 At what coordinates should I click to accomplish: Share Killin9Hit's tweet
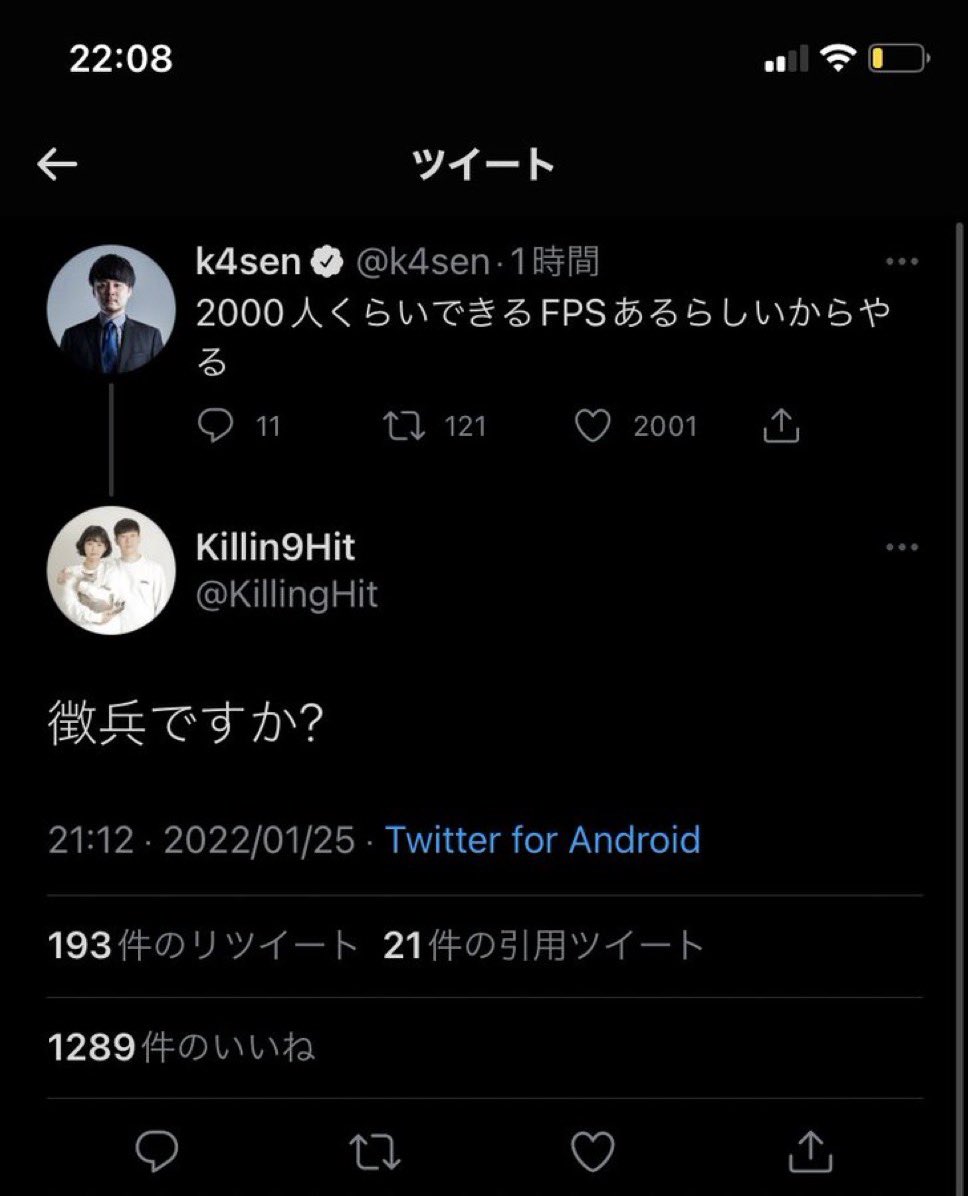click(x=812, y=1149)
